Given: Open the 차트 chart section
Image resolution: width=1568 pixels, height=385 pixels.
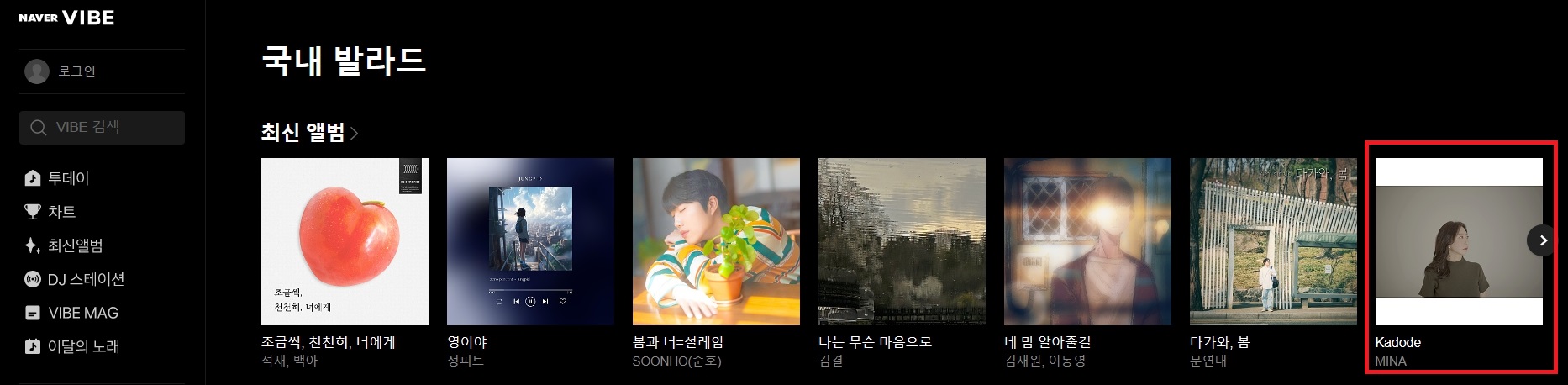Looking at the screenshot, I should [x=61, y=212].
